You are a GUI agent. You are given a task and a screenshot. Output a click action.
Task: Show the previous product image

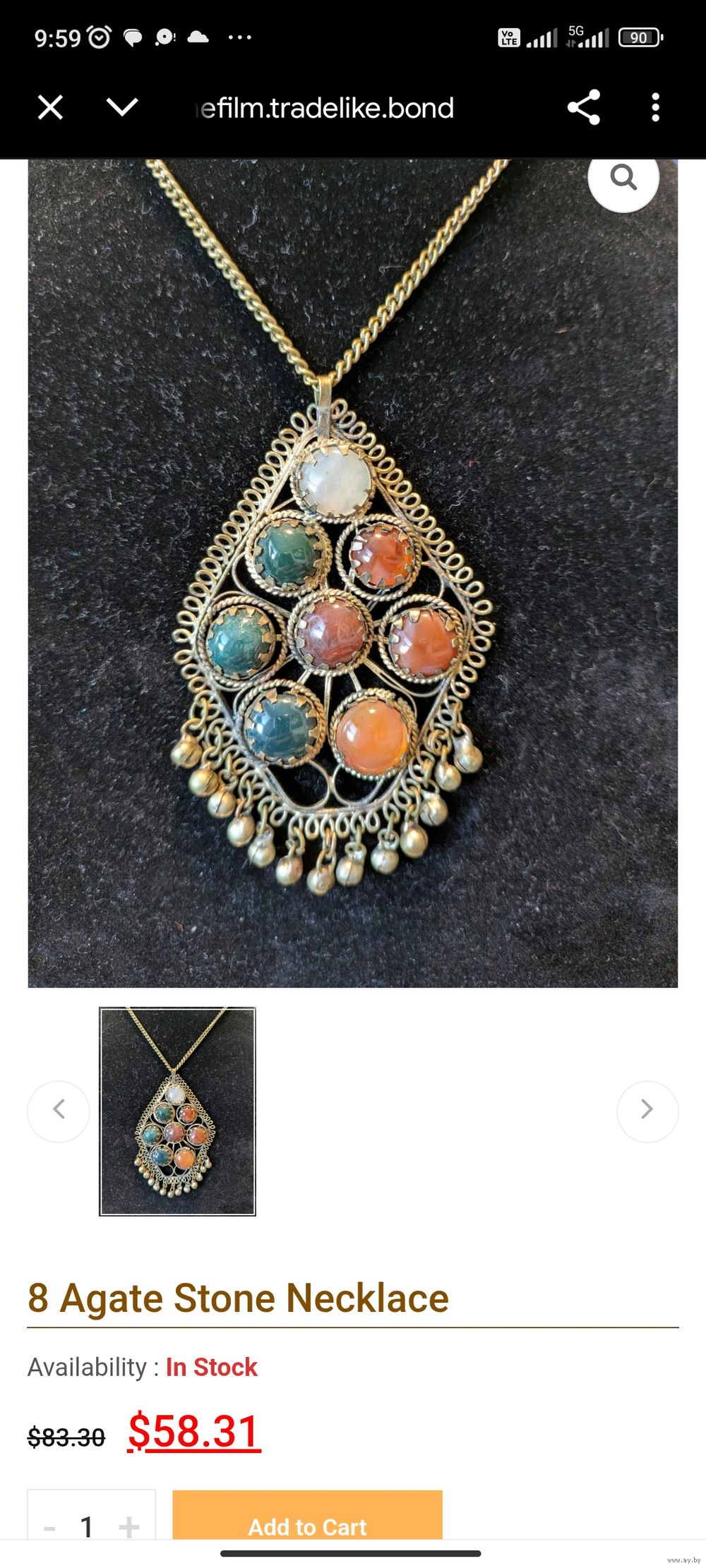click(59, 1111)
